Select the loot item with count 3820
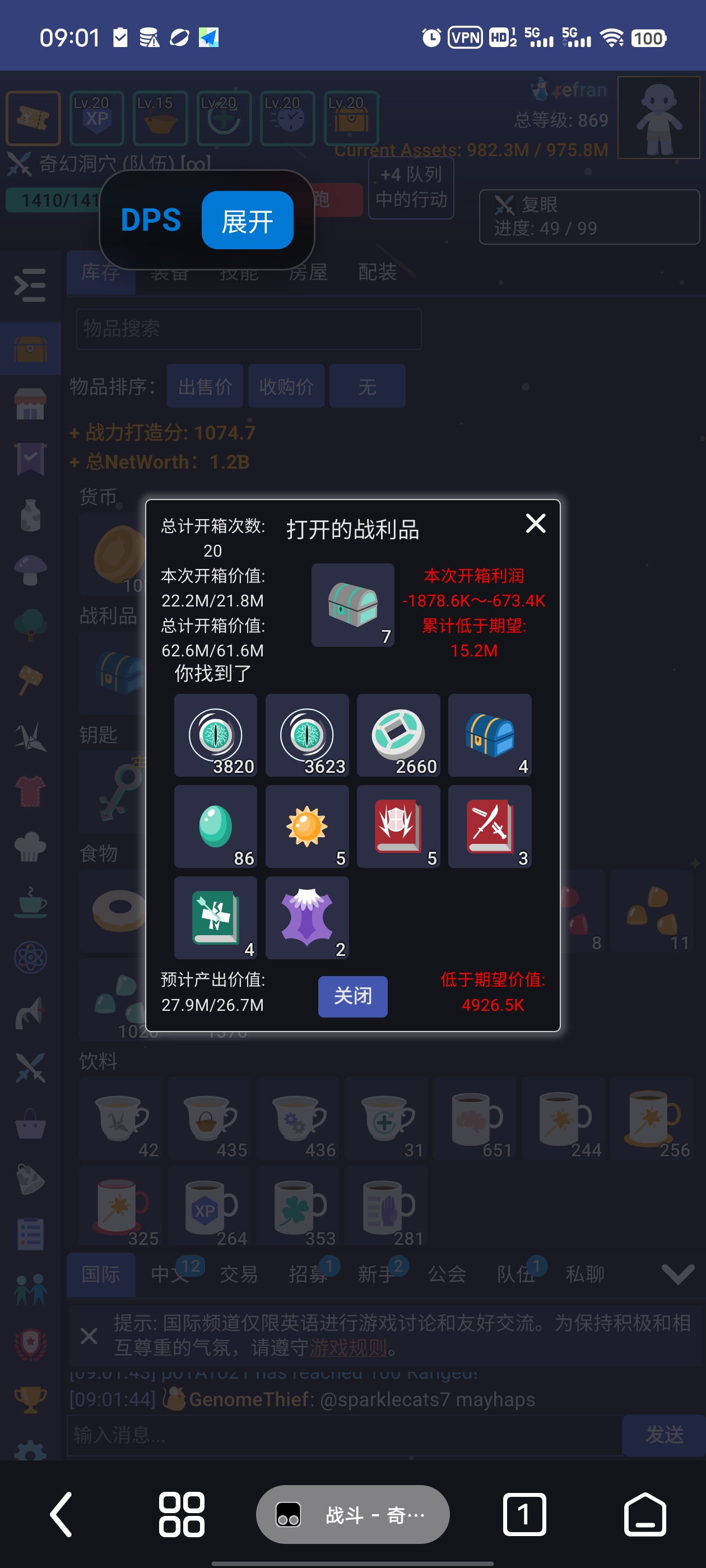Image resolution: width=706 pixels, height=1568 pixels. click(x=215, y=735)
